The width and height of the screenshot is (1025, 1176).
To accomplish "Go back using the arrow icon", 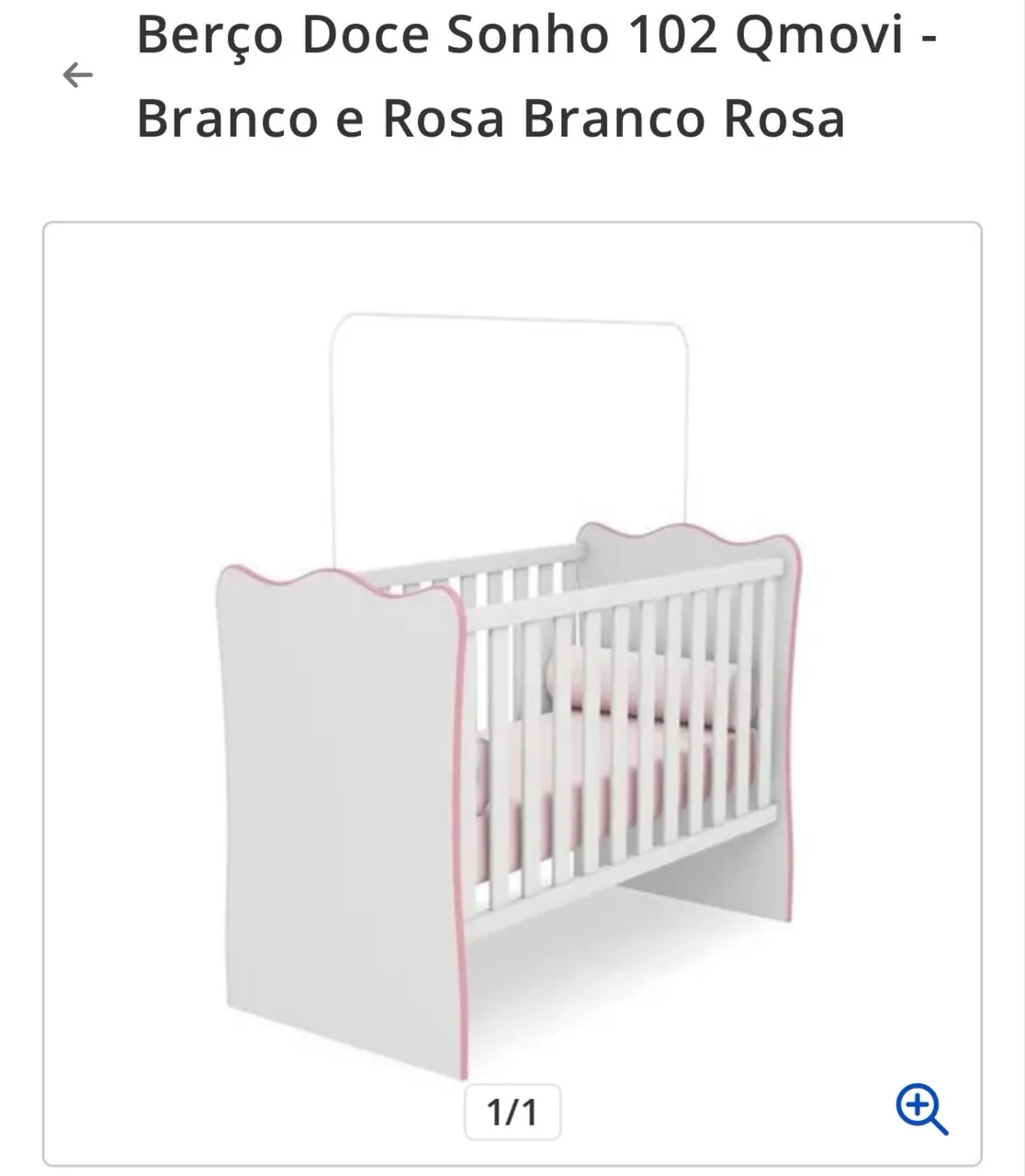I will (x=77, y=75).
